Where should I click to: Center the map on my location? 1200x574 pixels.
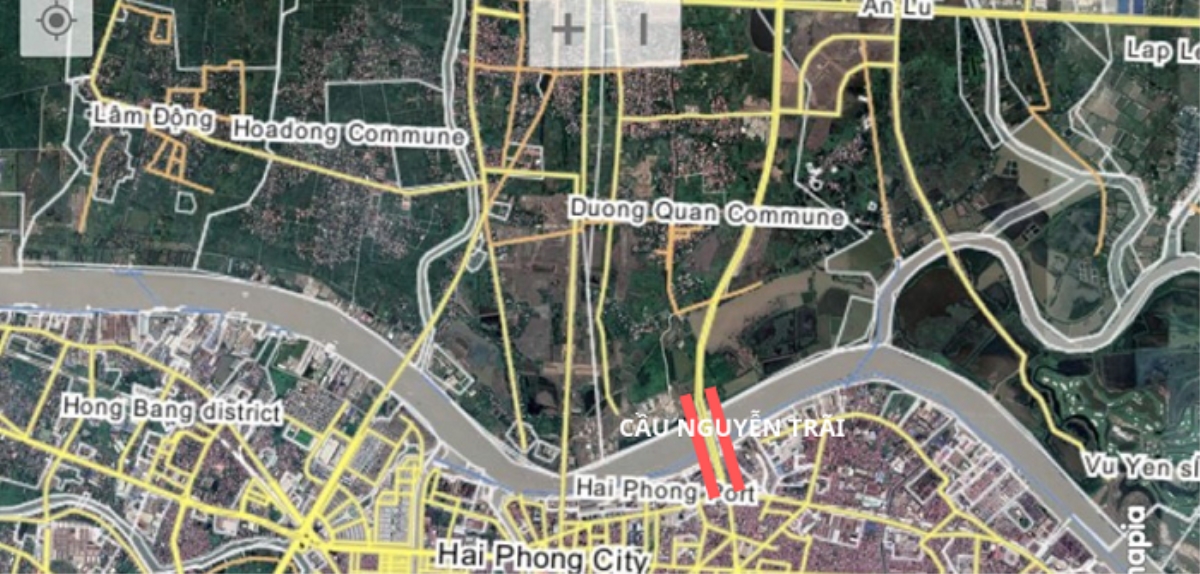coord(56,22)
